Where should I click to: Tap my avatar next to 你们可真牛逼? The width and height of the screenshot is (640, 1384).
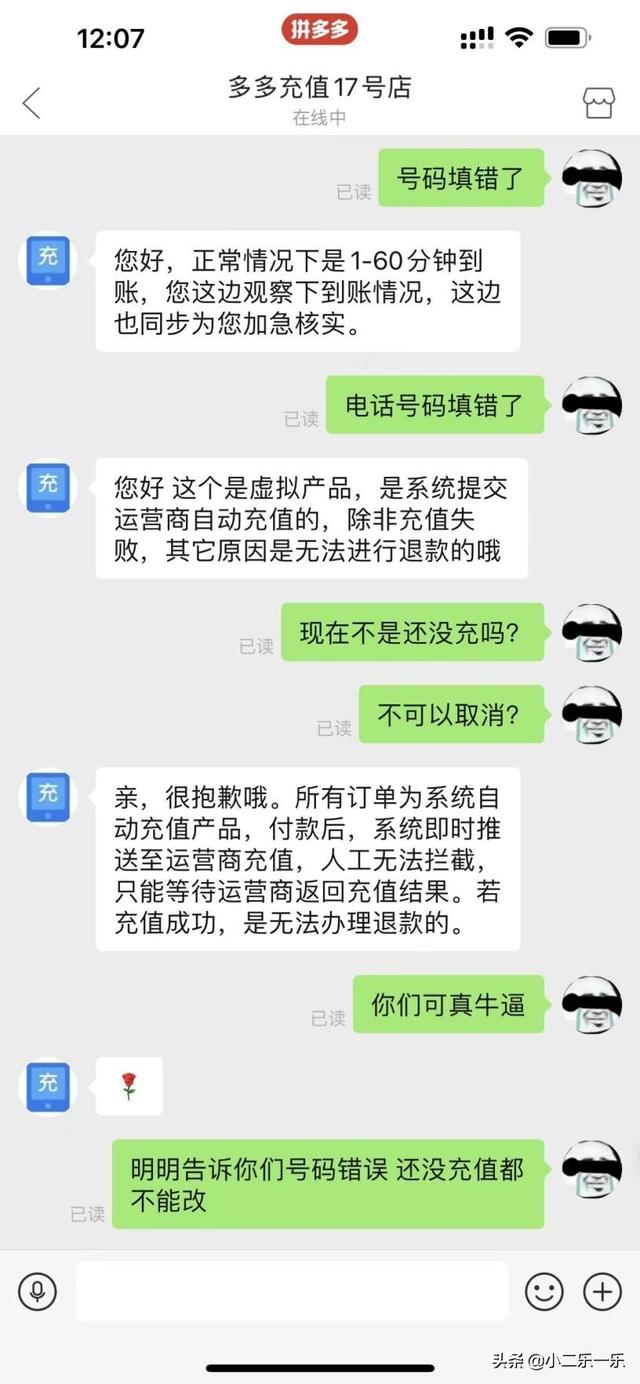(591, 1004)
